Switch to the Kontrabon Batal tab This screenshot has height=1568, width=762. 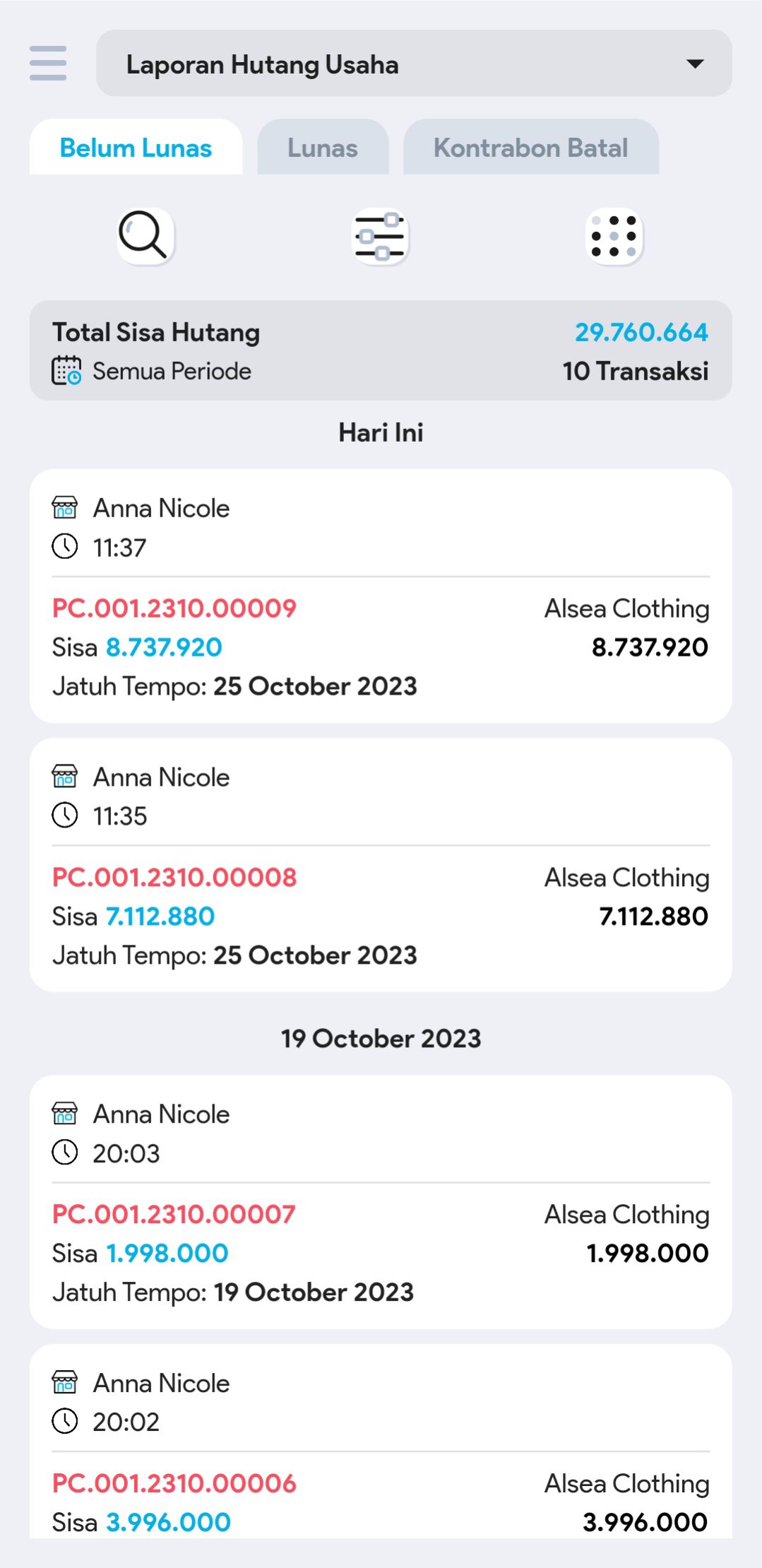click(x=530, y=148)
